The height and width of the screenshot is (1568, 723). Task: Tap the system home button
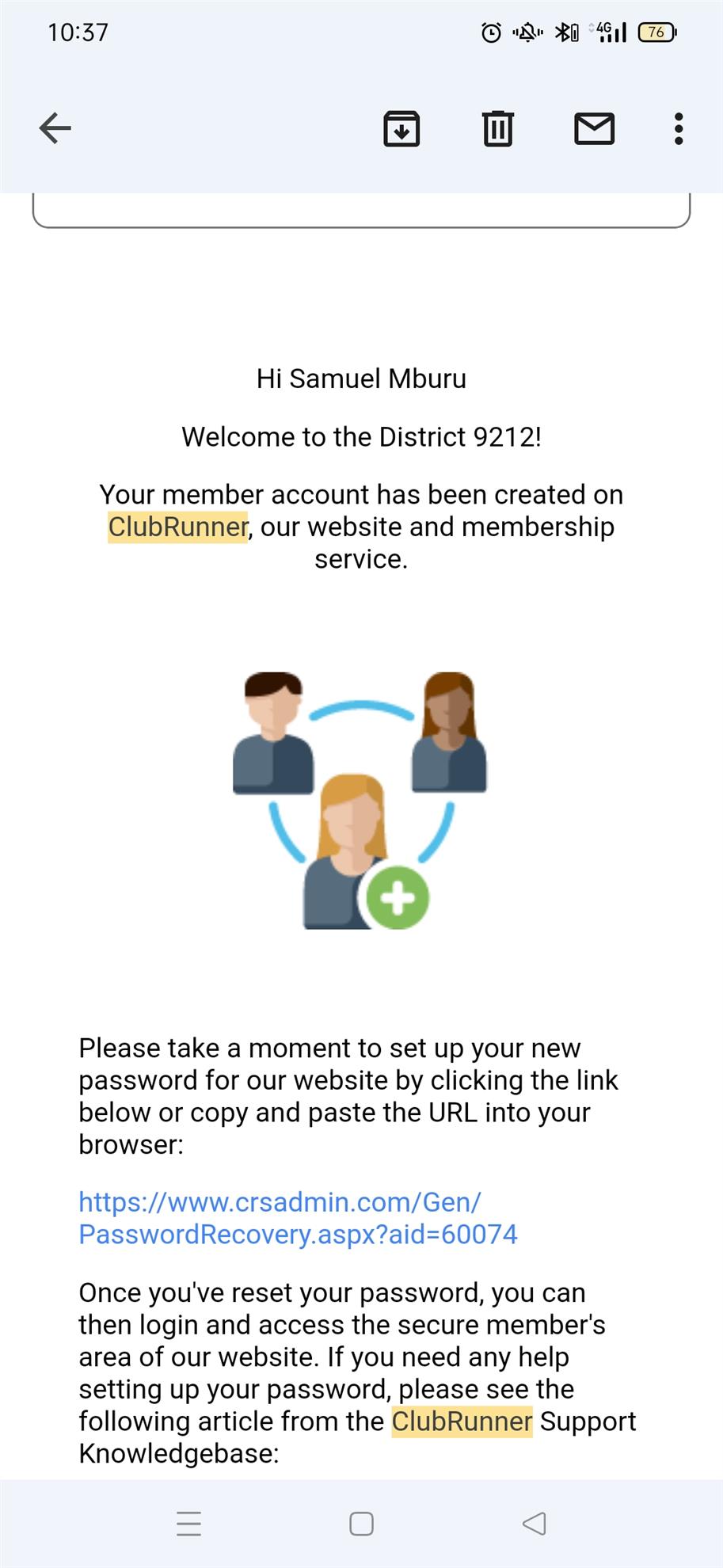click(x=361, y=1523)
